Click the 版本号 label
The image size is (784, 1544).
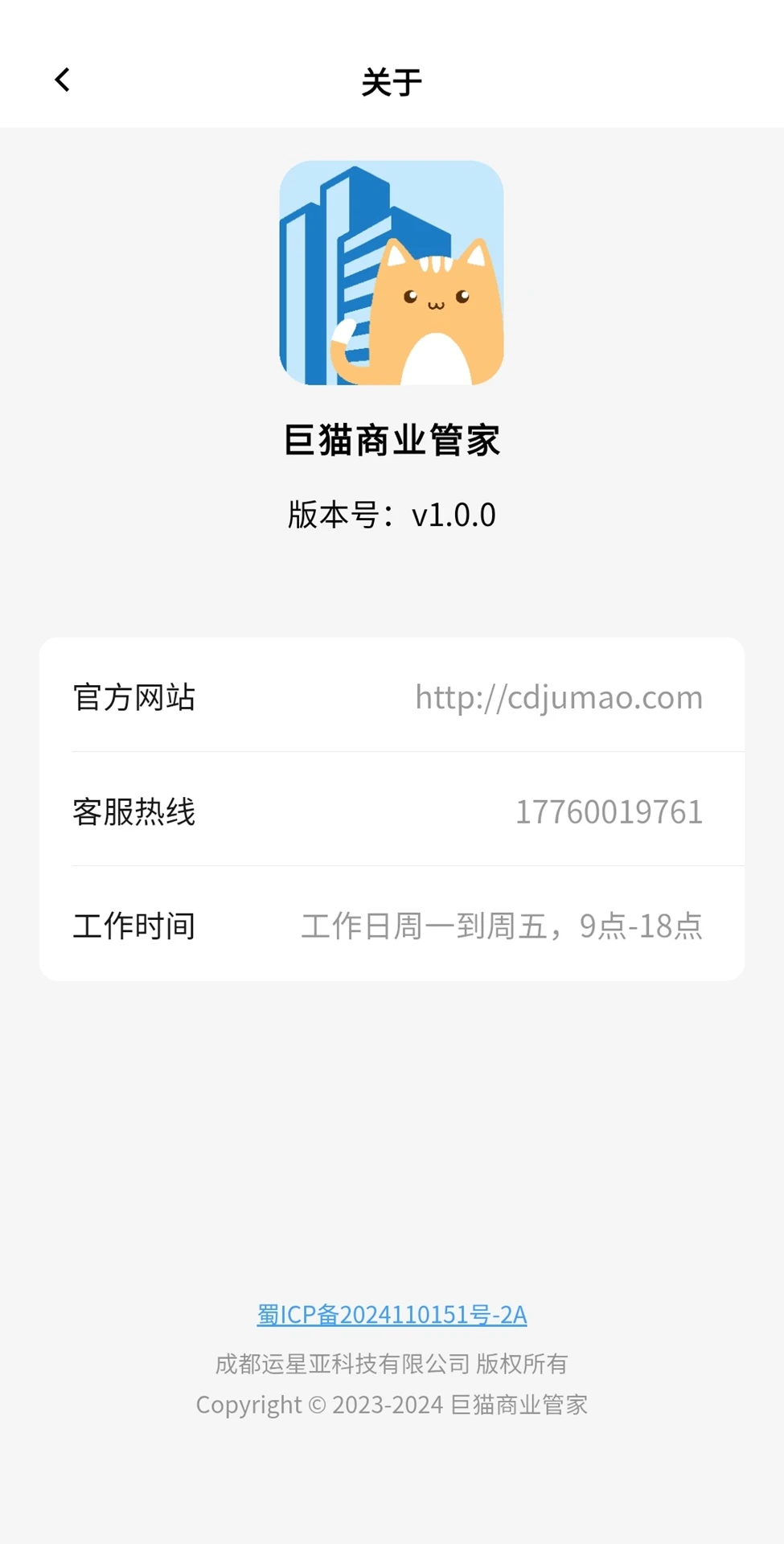pos(338,515)
